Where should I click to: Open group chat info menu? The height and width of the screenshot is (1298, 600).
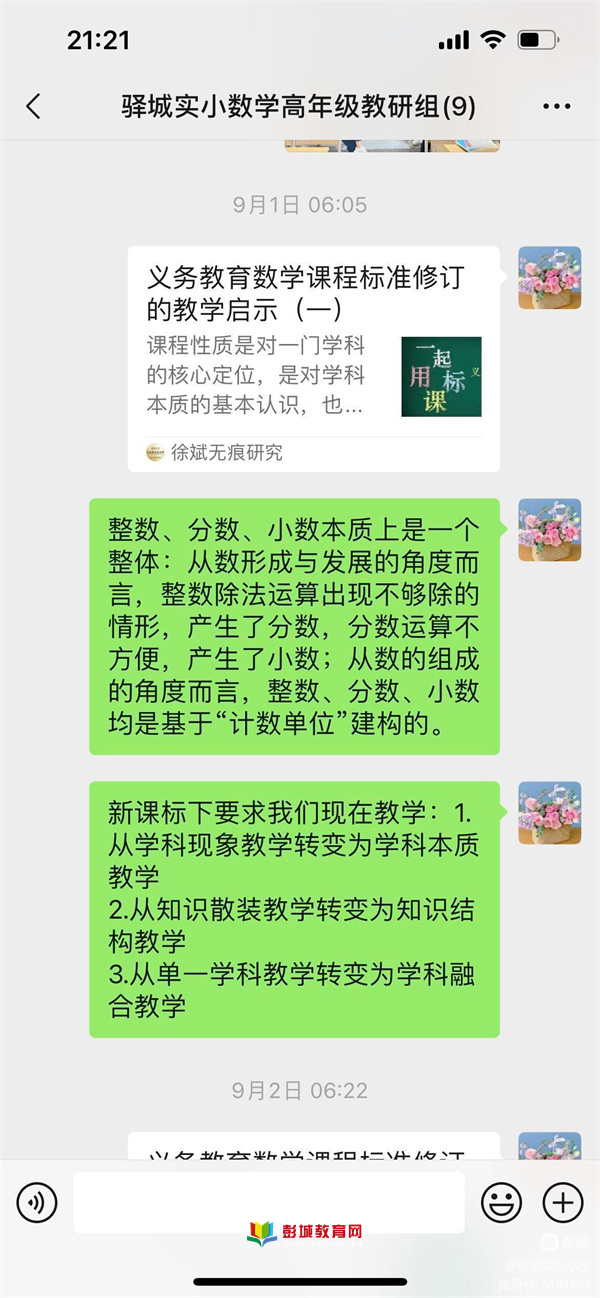pos(556,107)
